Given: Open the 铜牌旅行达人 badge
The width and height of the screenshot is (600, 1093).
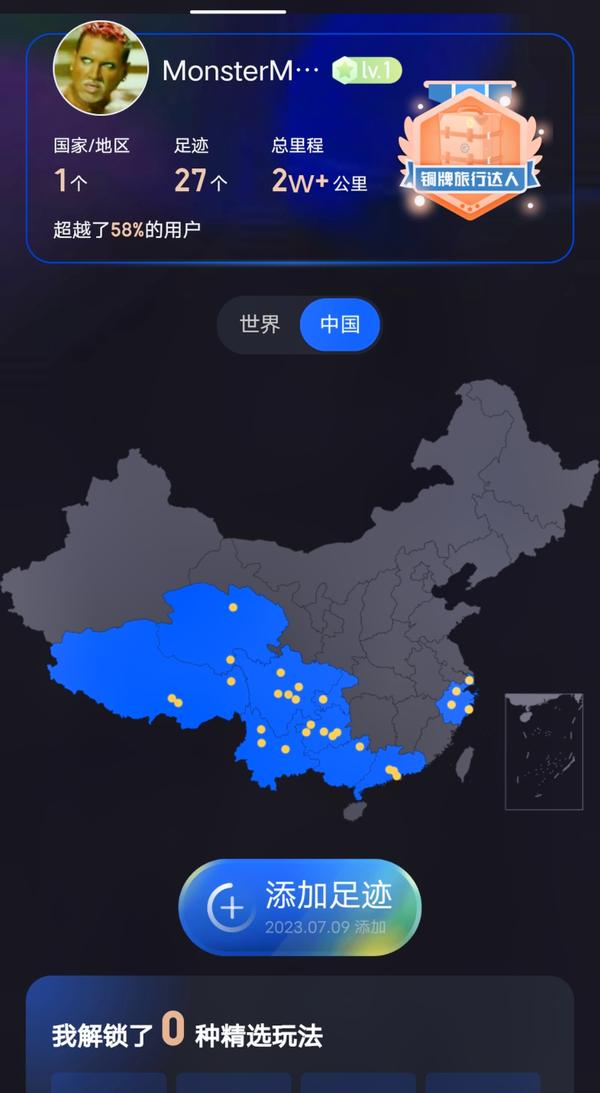Looking at the screenshot, I should pos(469,152).
